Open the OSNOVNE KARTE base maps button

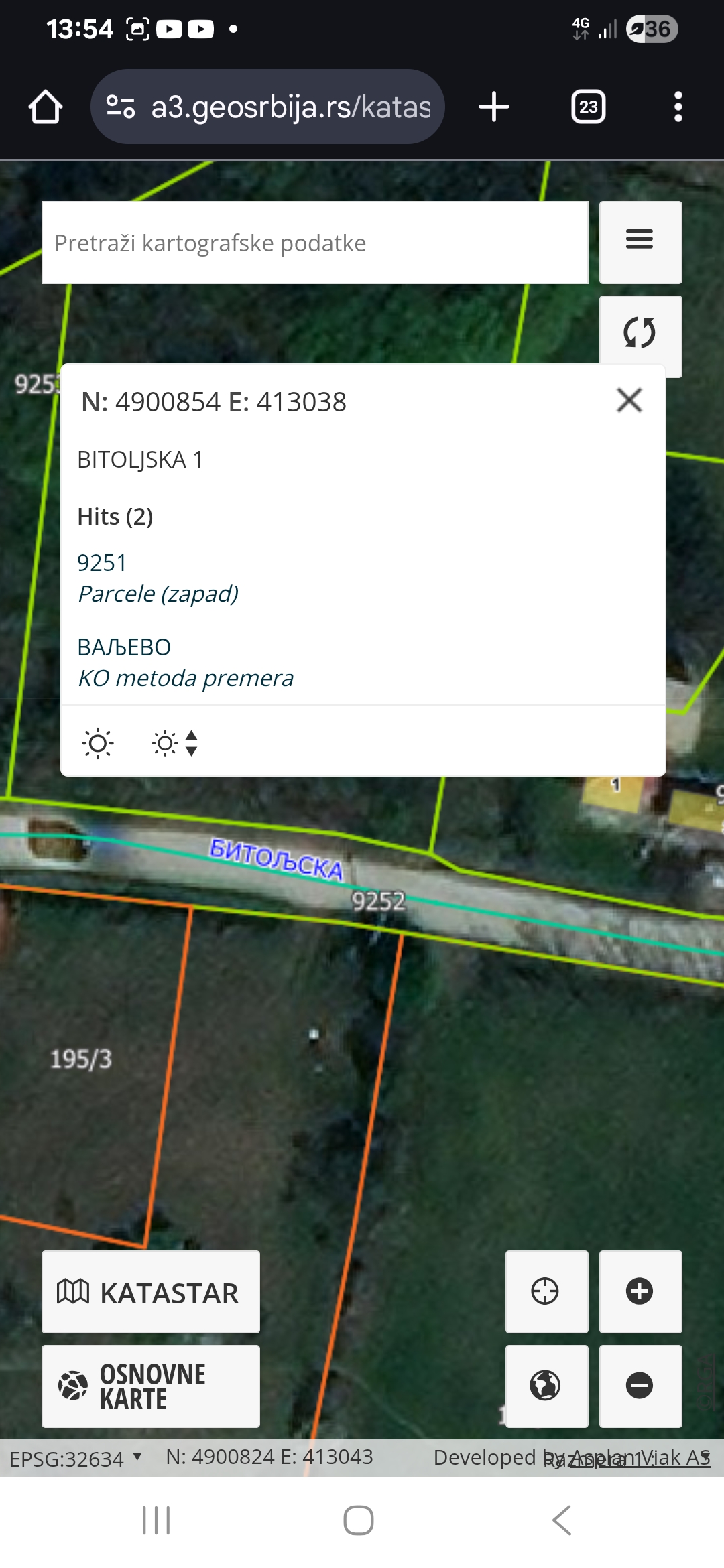(151, 1386)
